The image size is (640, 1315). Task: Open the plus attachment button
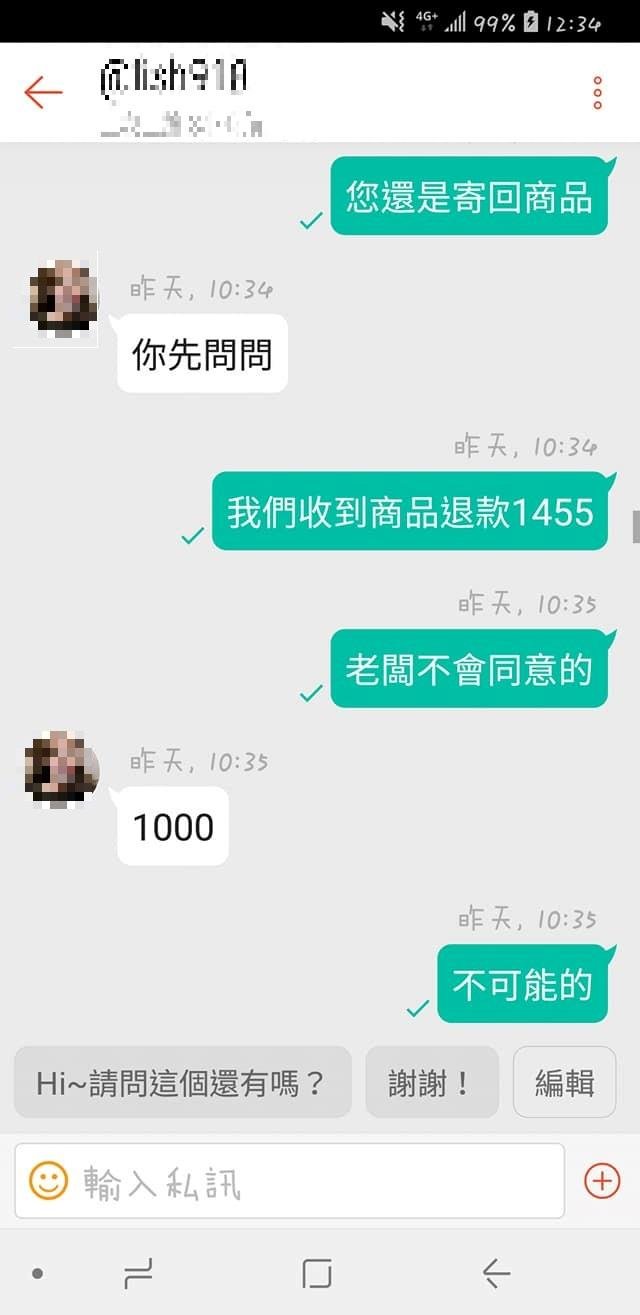pos(601,1181)
